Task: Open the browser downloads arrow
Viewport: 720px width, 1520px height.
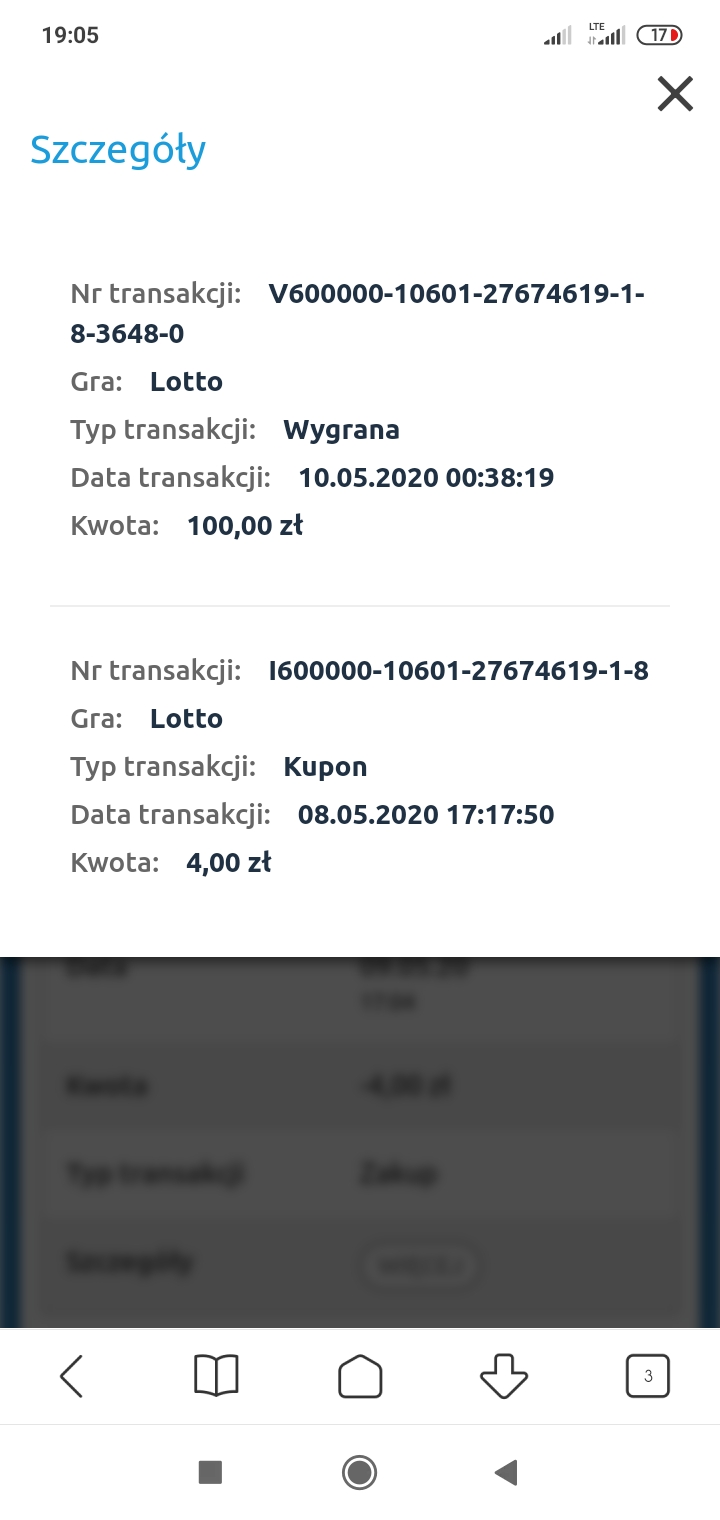Action: tap(504, 1377)
